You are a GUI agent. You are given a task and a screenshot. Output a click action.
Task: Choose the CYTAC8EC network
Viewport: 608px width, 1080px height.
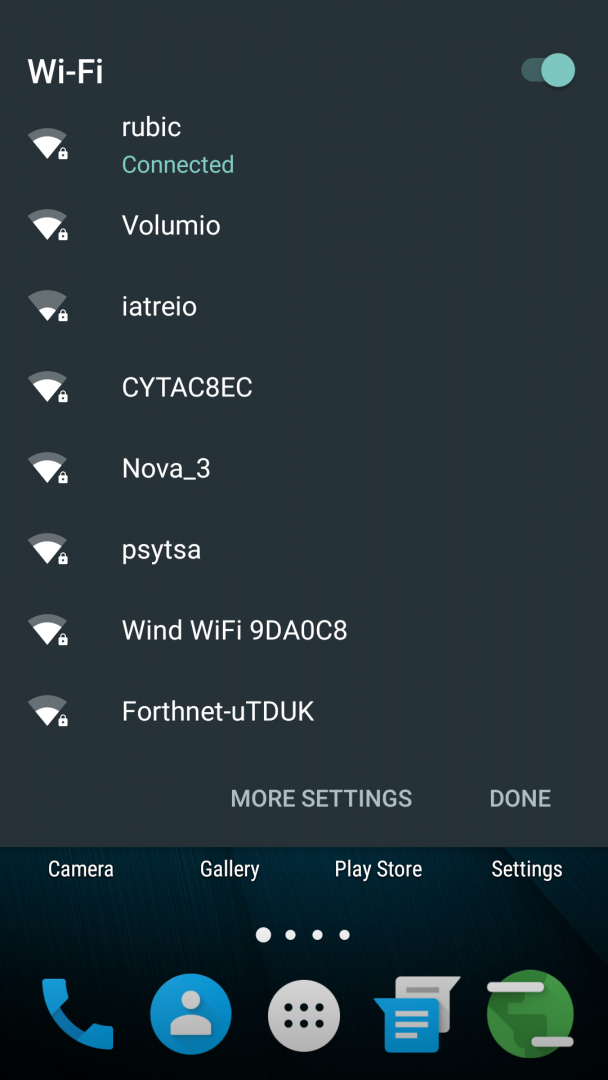tap(187, 388)
